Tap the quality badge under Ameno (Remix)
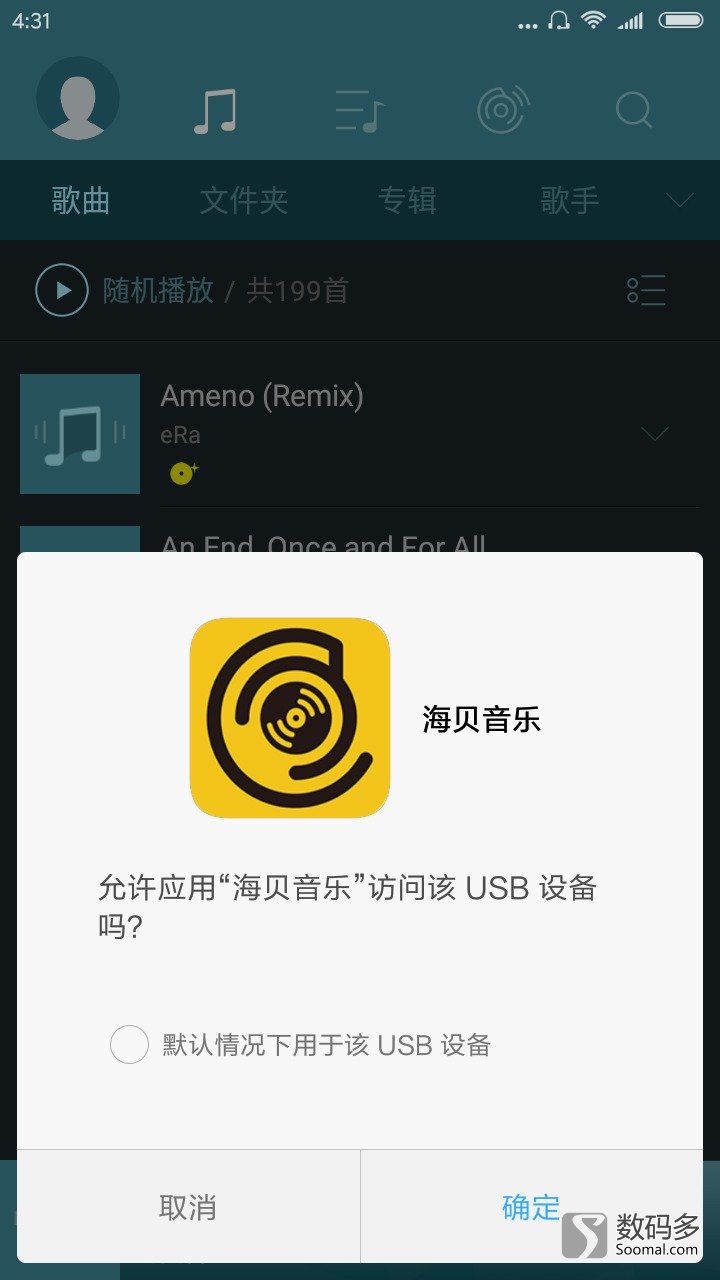This screenshot has height=1280, width=720. point(180,474)
